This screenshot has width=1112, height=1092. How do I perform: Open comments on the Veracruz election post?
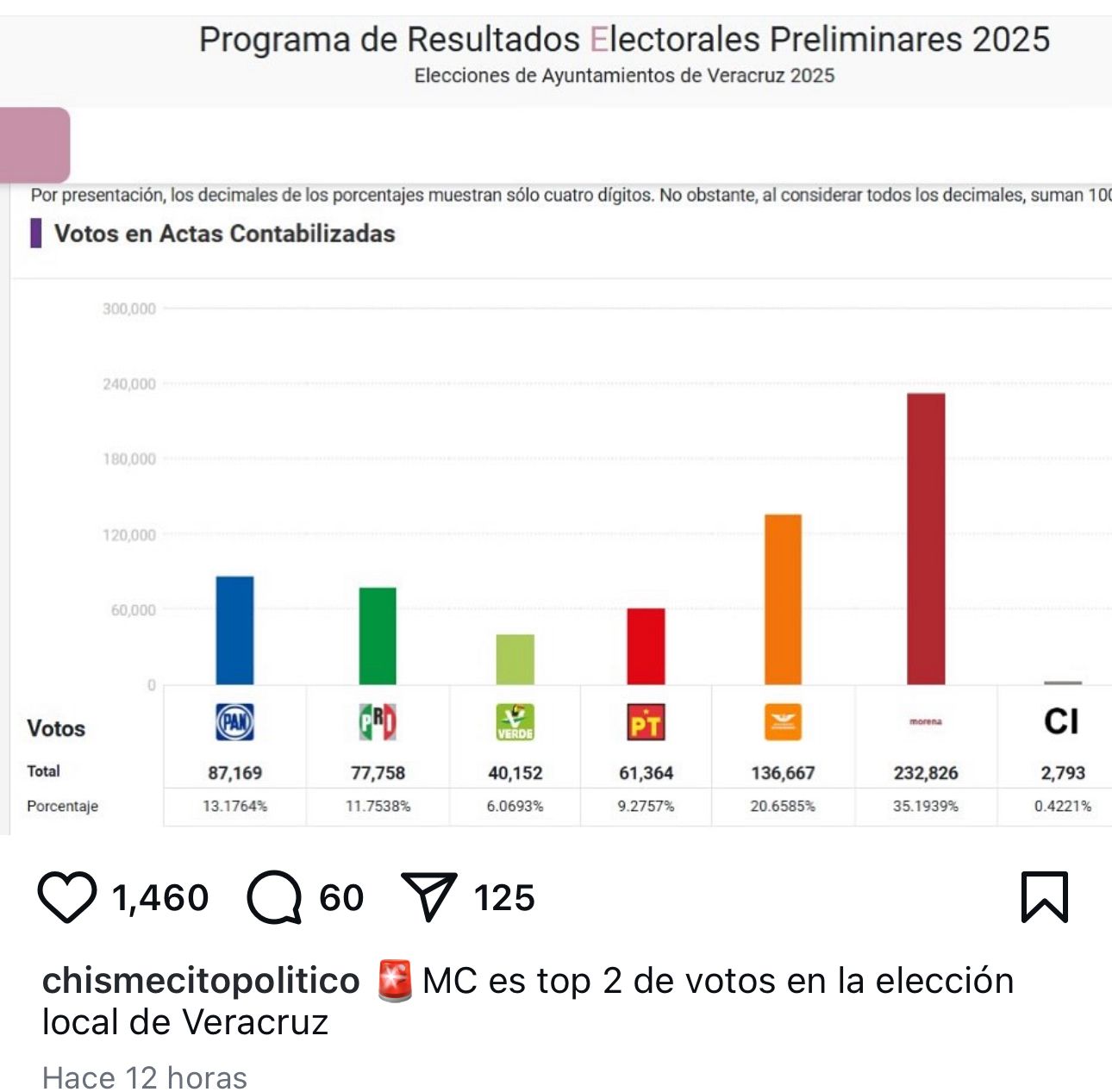(274, 897)
